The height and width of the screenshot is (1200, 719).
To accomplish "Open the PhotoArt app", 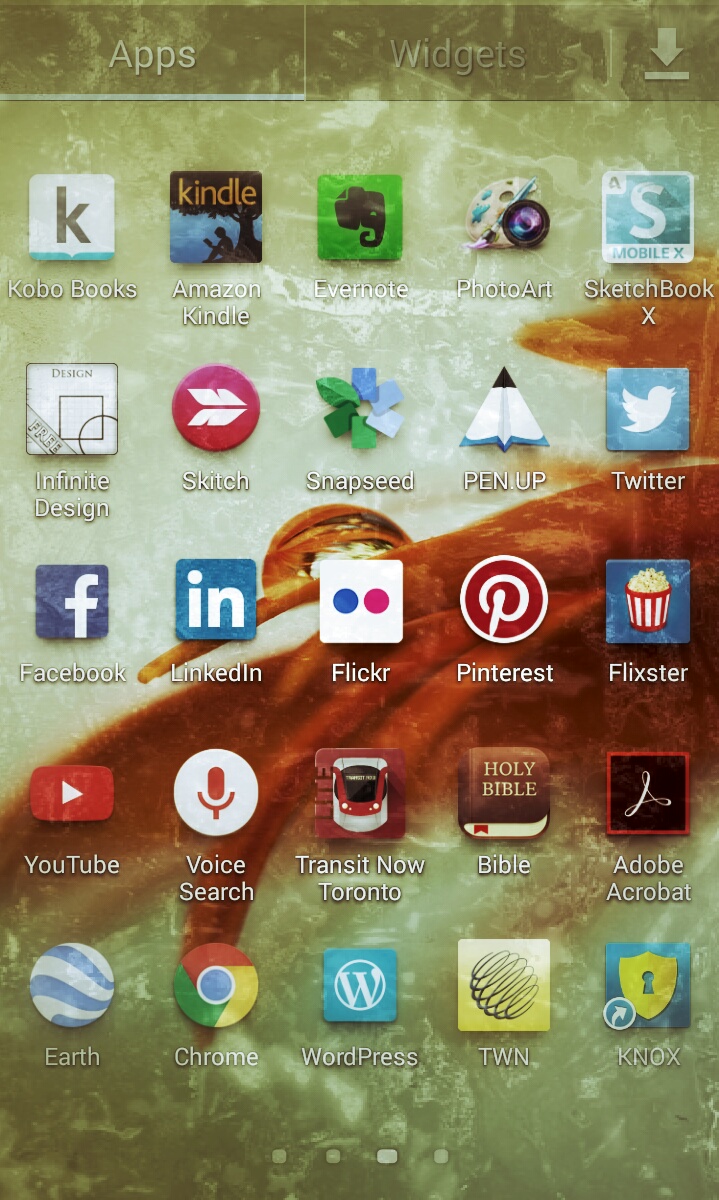I will click(504, 218).
